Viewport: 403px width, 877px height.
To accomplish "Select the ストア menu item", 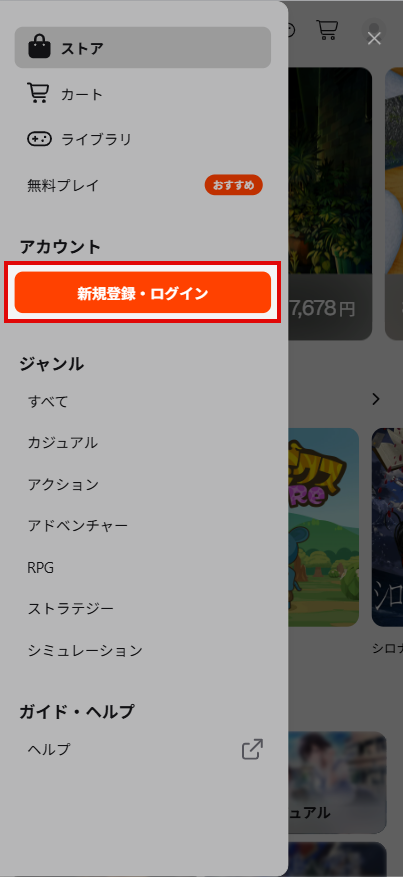I will click(x=143, y=48).
